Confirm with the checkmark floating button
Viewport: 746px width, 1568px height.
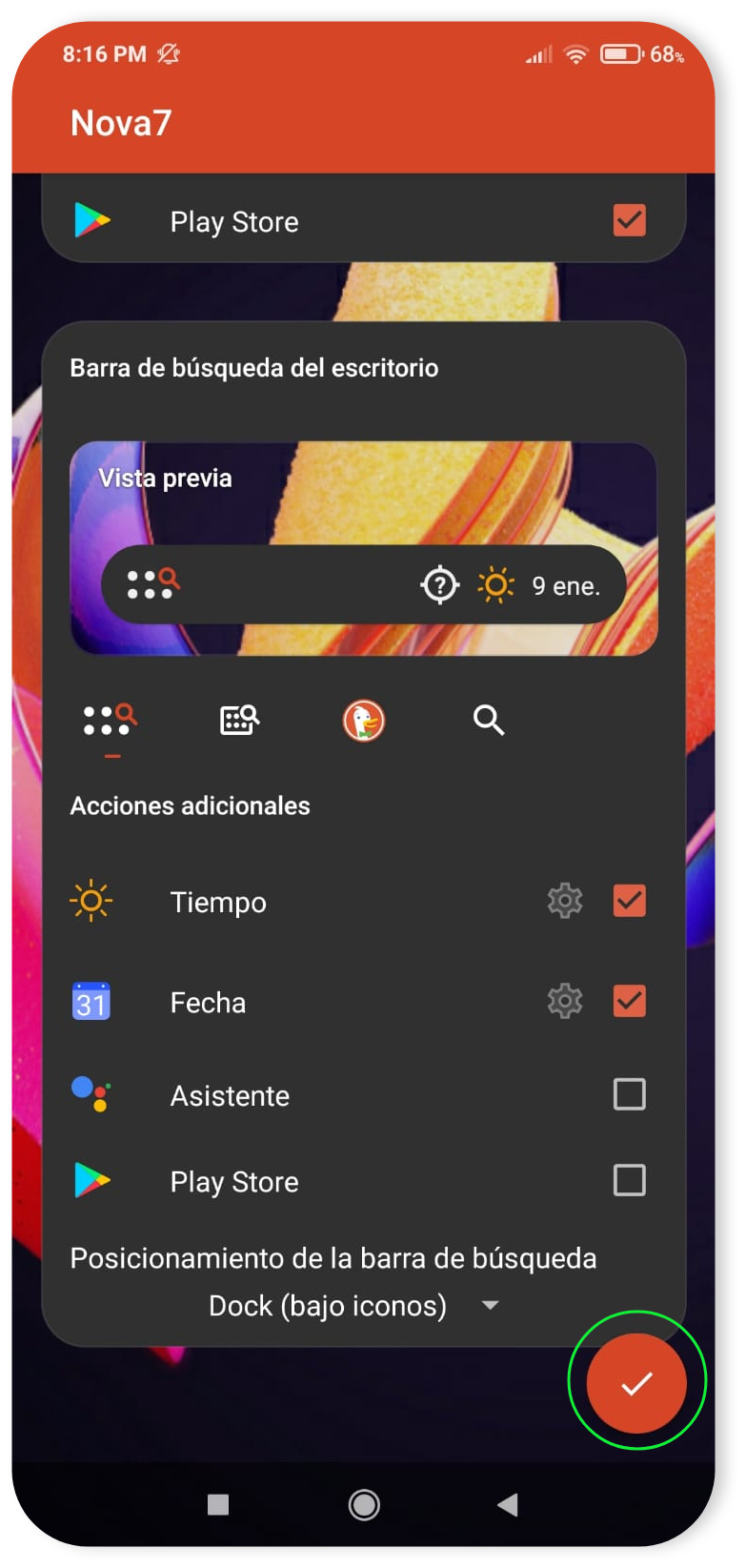coord(635,1382)
